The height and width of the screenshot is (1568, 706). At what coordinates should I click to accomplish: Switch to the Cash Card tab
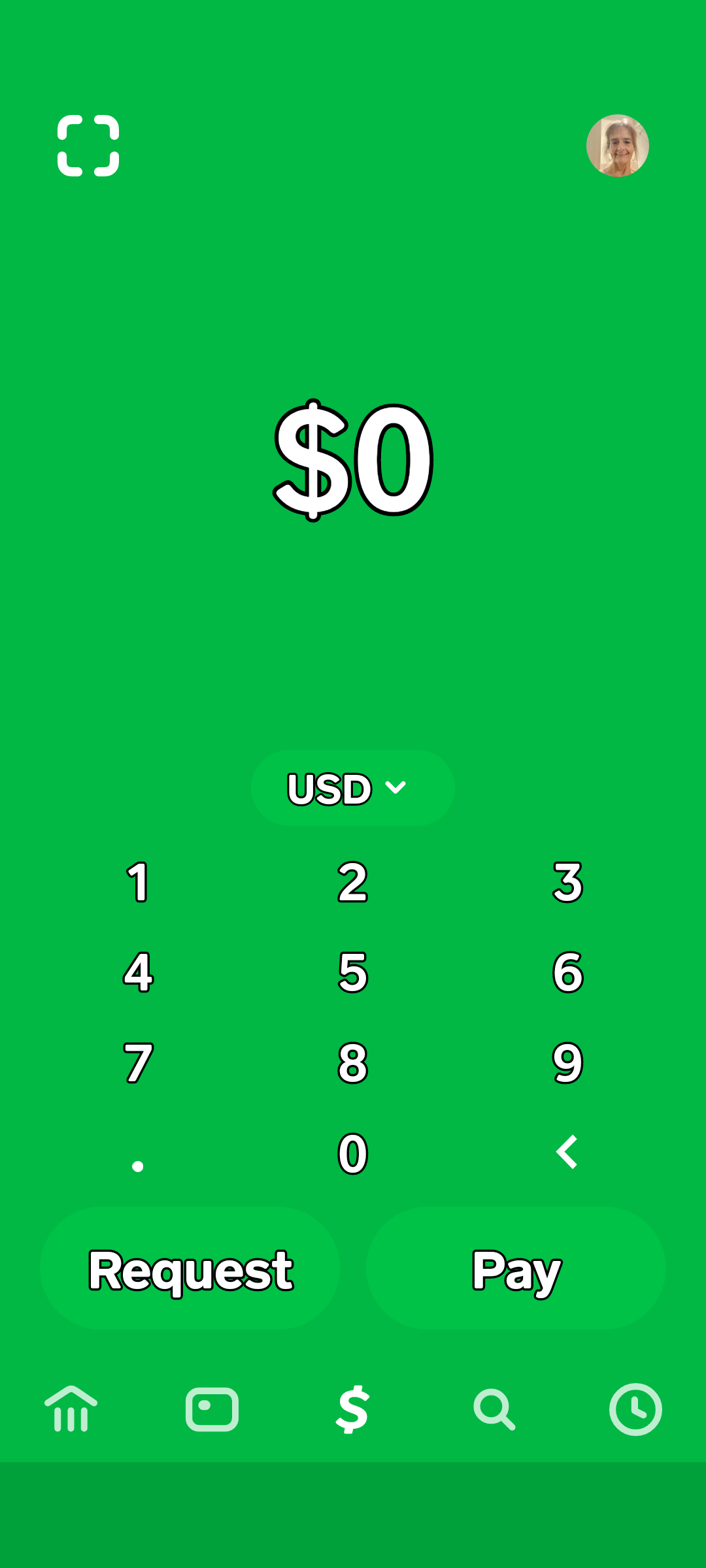tap(212, 1409)
